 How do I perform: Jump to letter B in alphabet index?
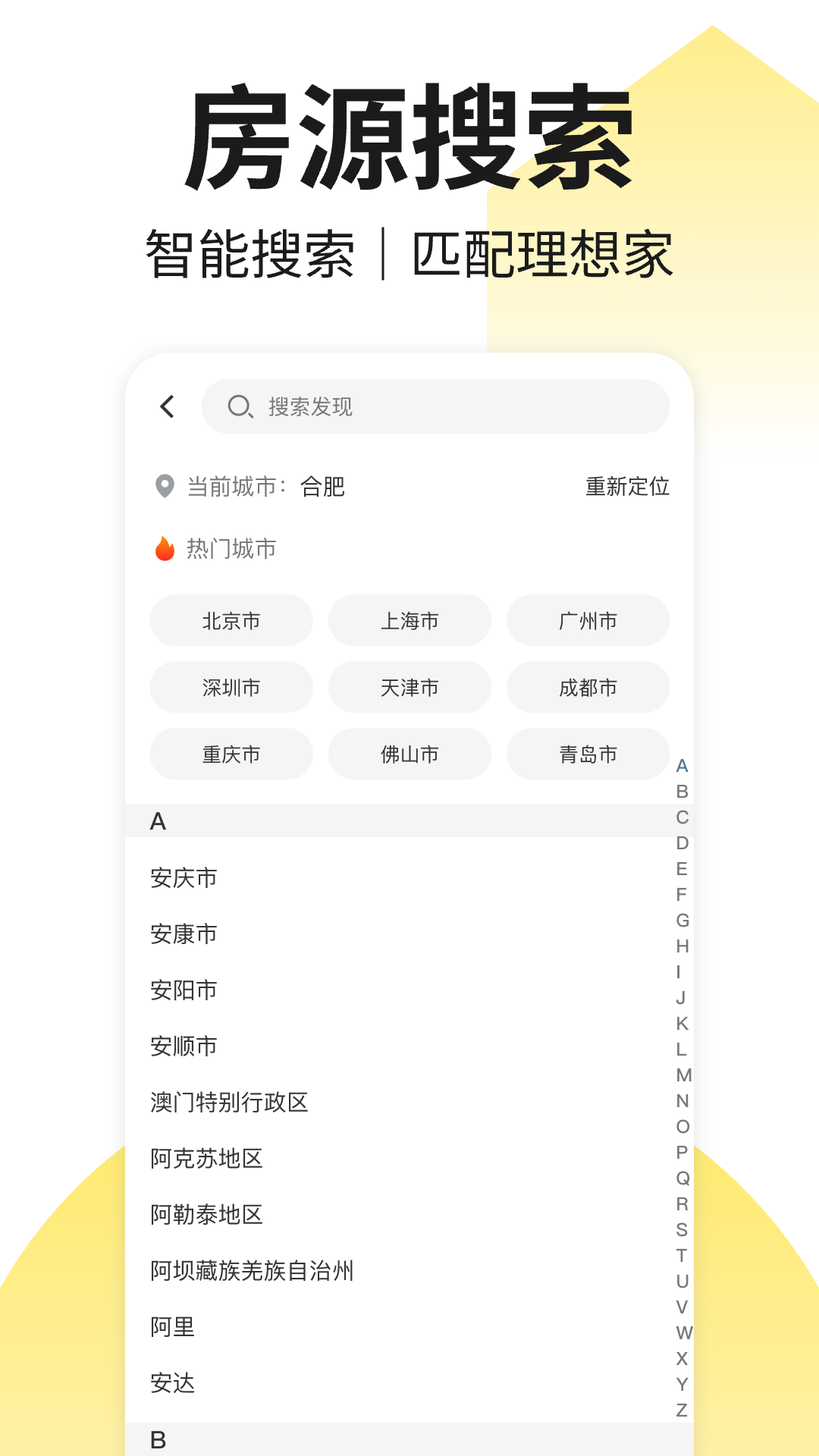[x=682, y=792]
